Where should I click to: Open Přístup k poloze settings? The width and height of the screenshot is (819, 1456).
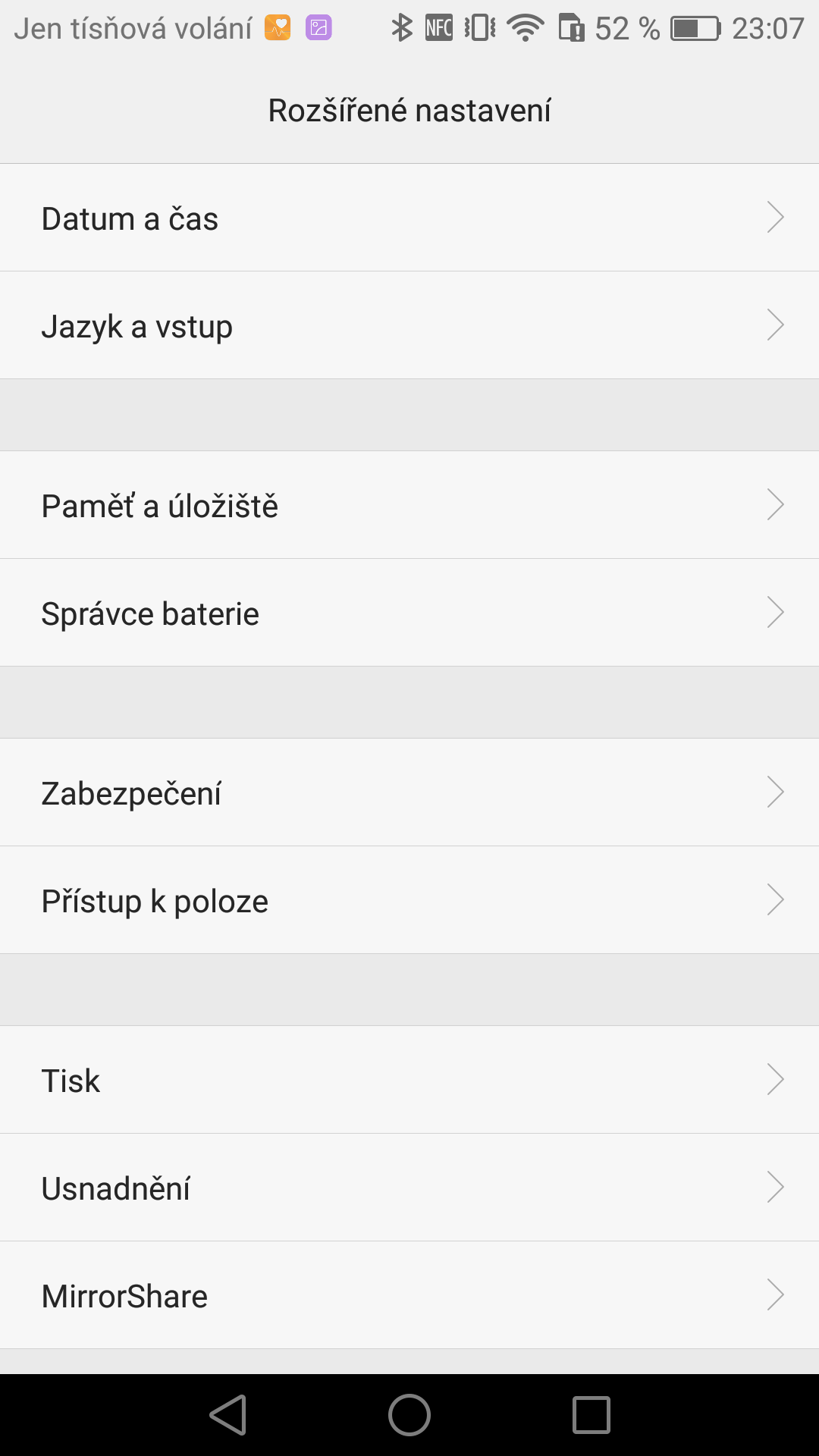point(409,900)
